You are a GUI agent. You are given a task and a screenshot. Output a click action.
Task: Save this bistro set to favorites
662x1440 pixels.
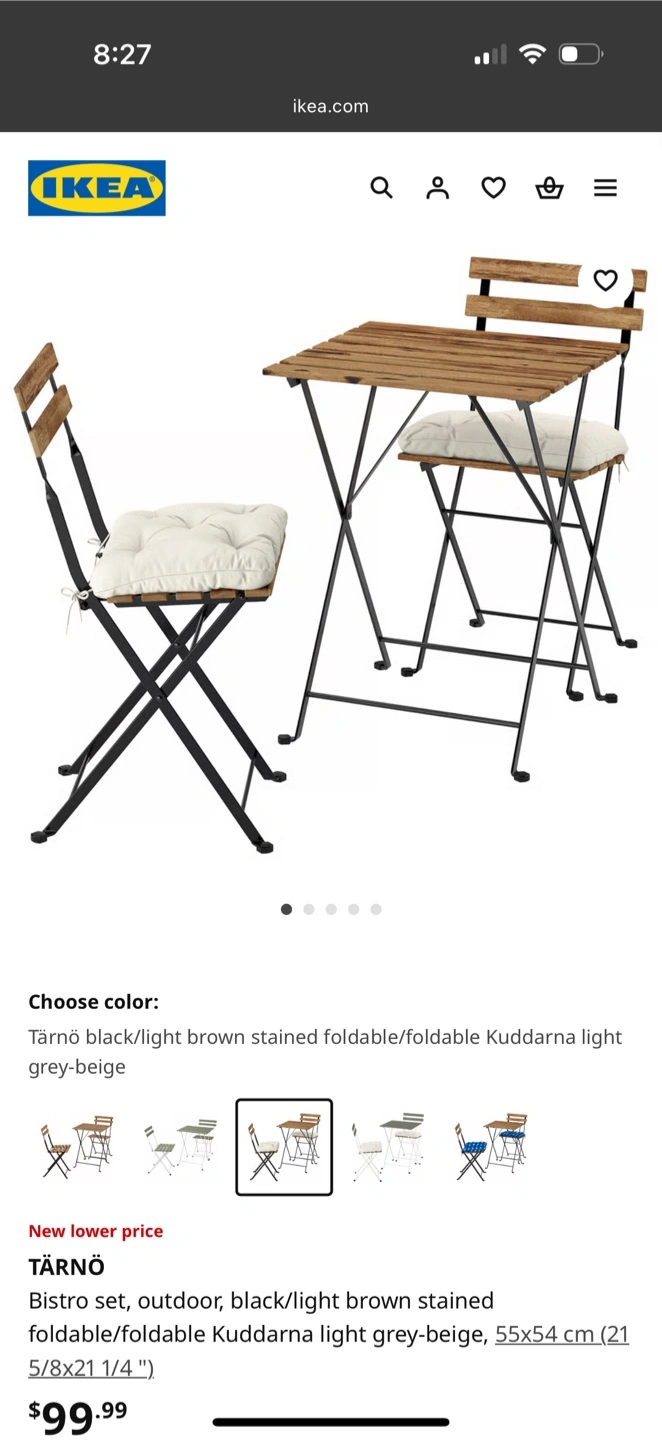point(605,281)
